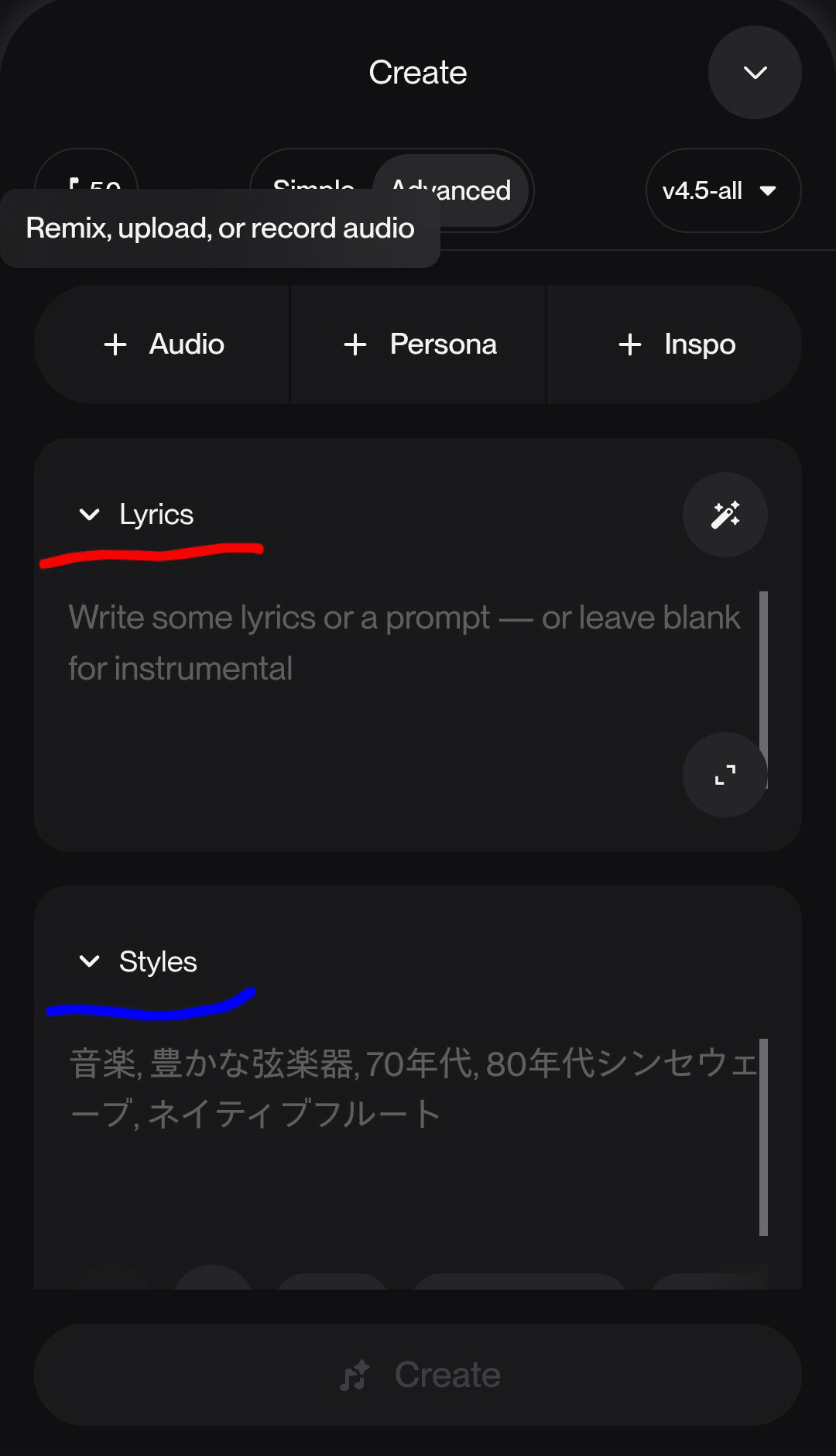The width and height of the screenshot is (836, 1456).
Task: Add Audio to the song
Action: pyautogui.click(x=163, y=344)
